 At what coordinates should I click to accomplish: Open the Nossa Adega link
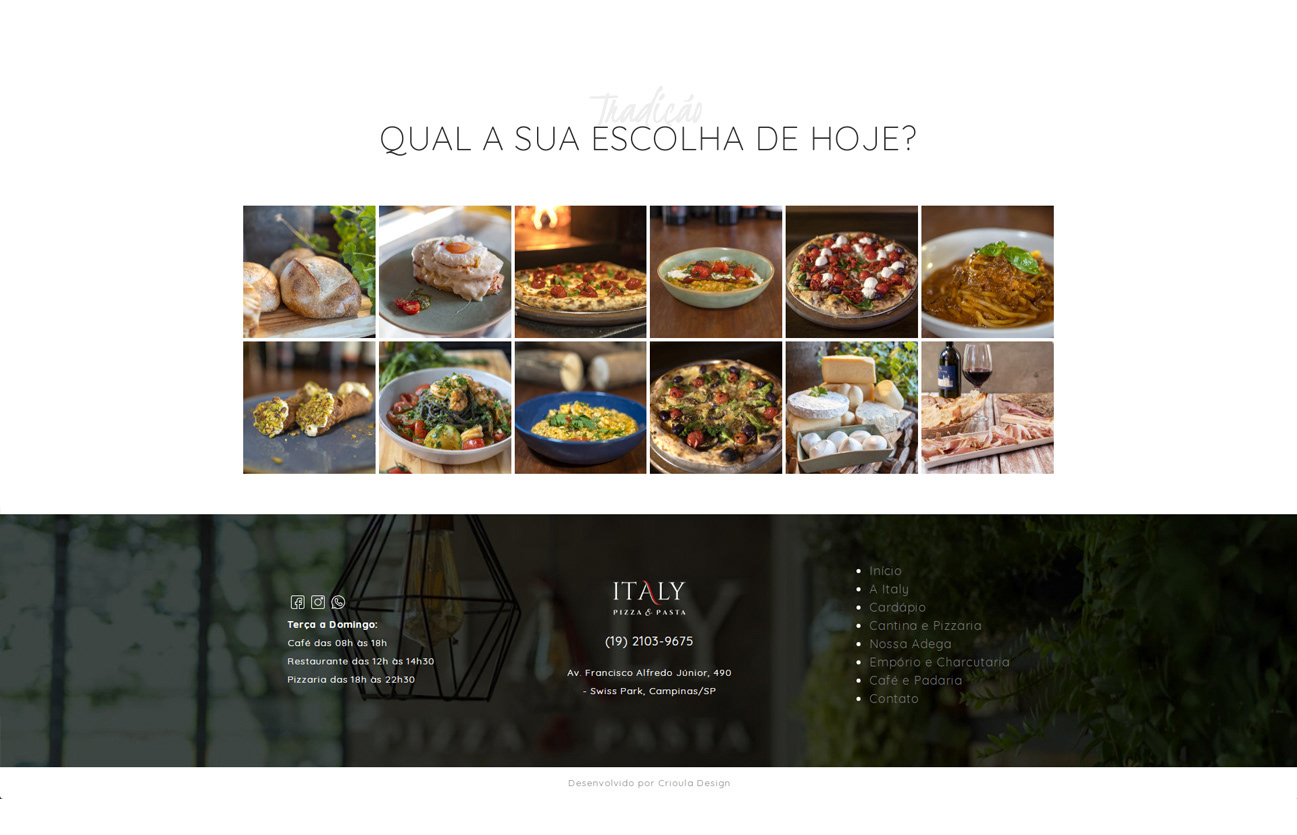[910, 644]
